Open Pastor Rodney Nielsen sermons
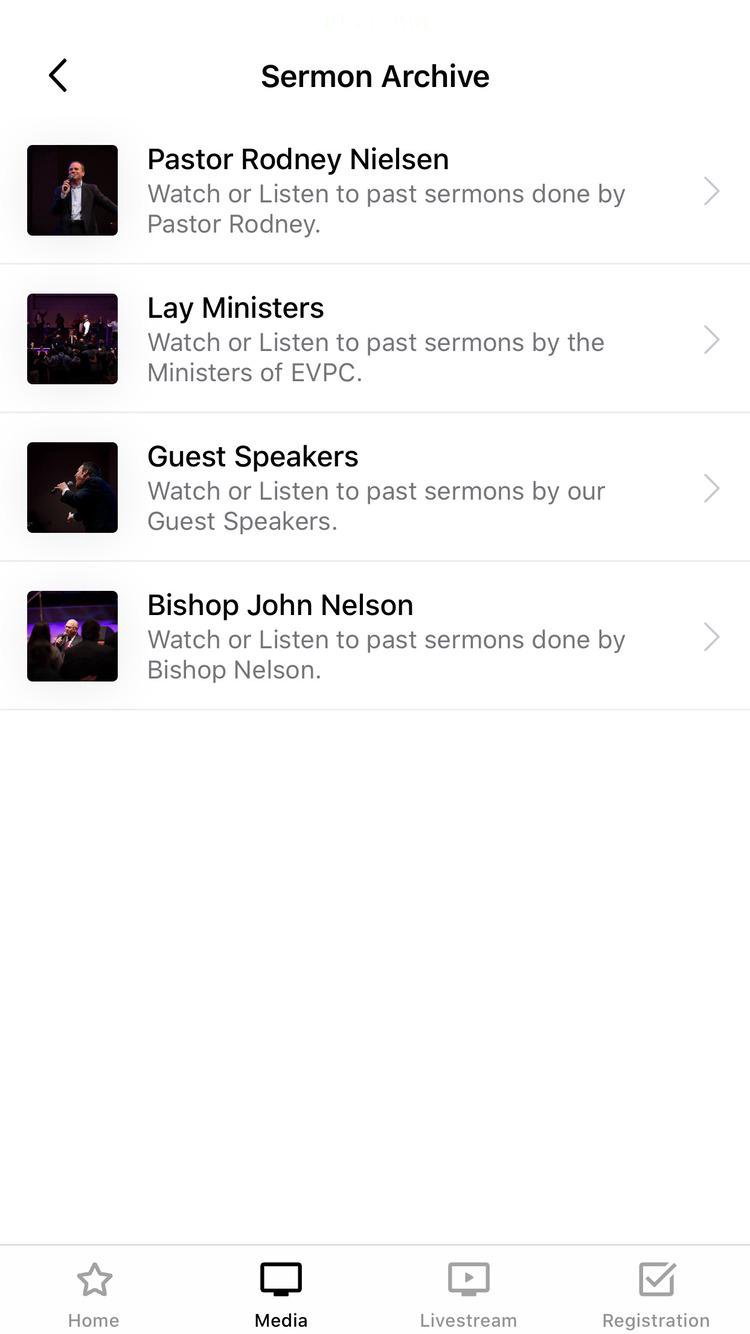This screenshot has width=750, height=1334. tap(375, 190)
